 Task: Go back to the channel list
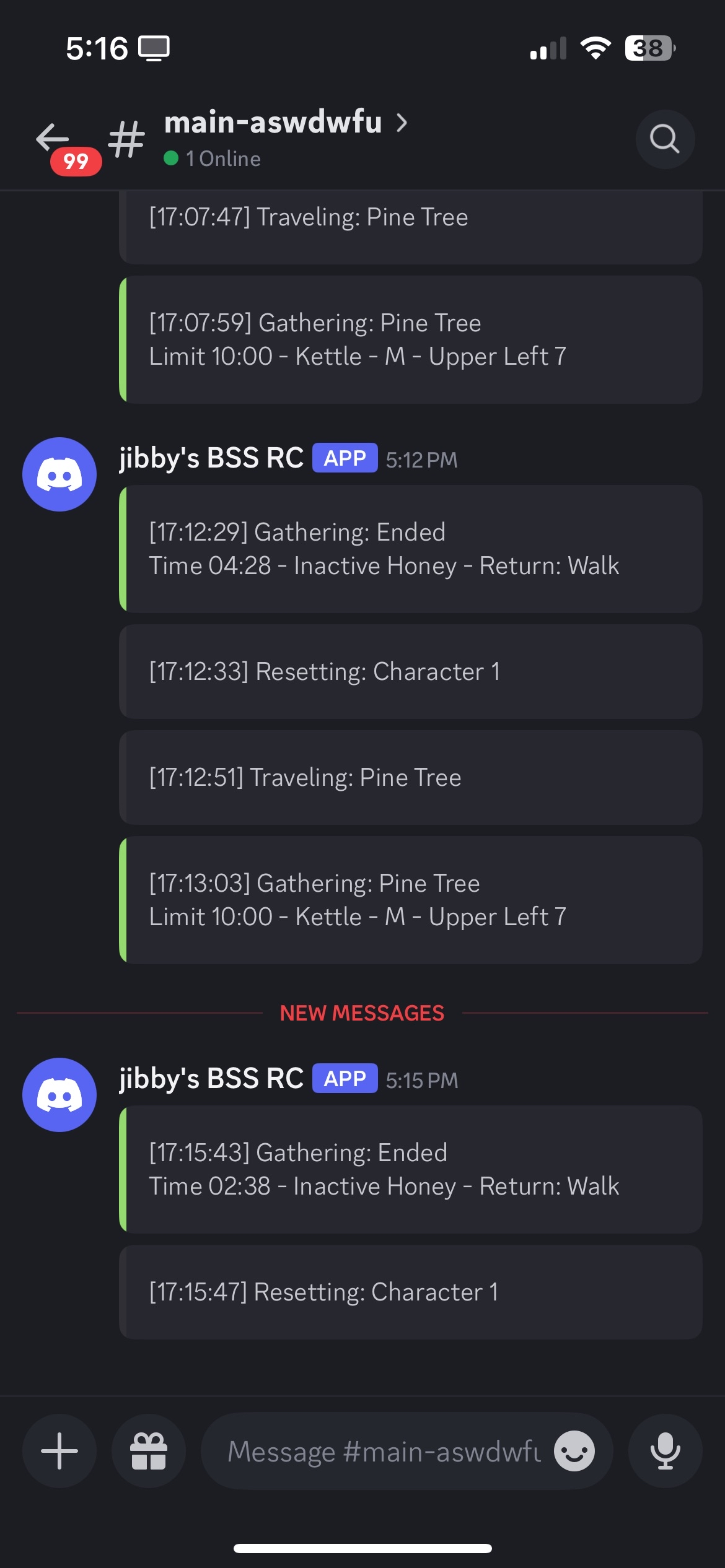(x=53, y=137)
